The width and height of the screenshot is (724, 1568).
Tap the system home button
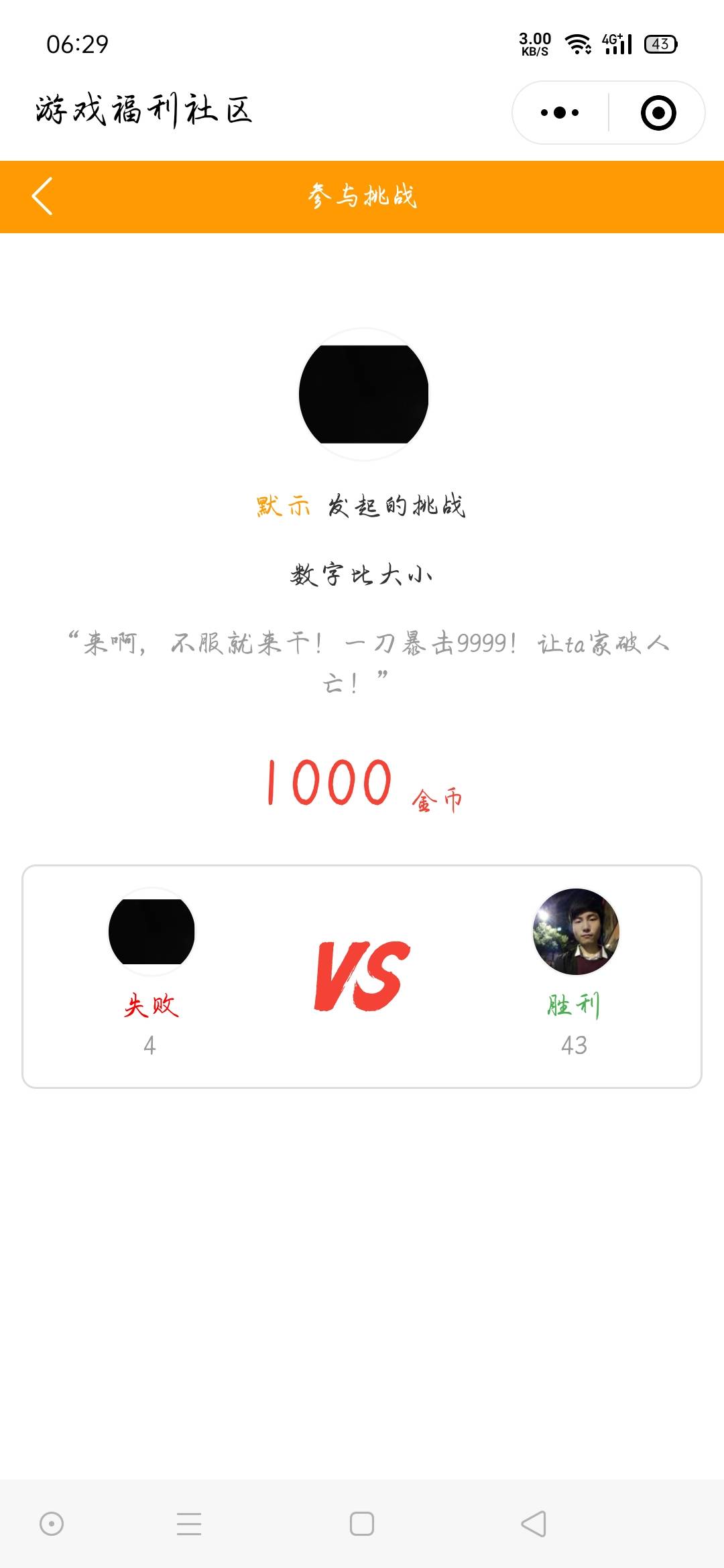[x=362, y=1524]
